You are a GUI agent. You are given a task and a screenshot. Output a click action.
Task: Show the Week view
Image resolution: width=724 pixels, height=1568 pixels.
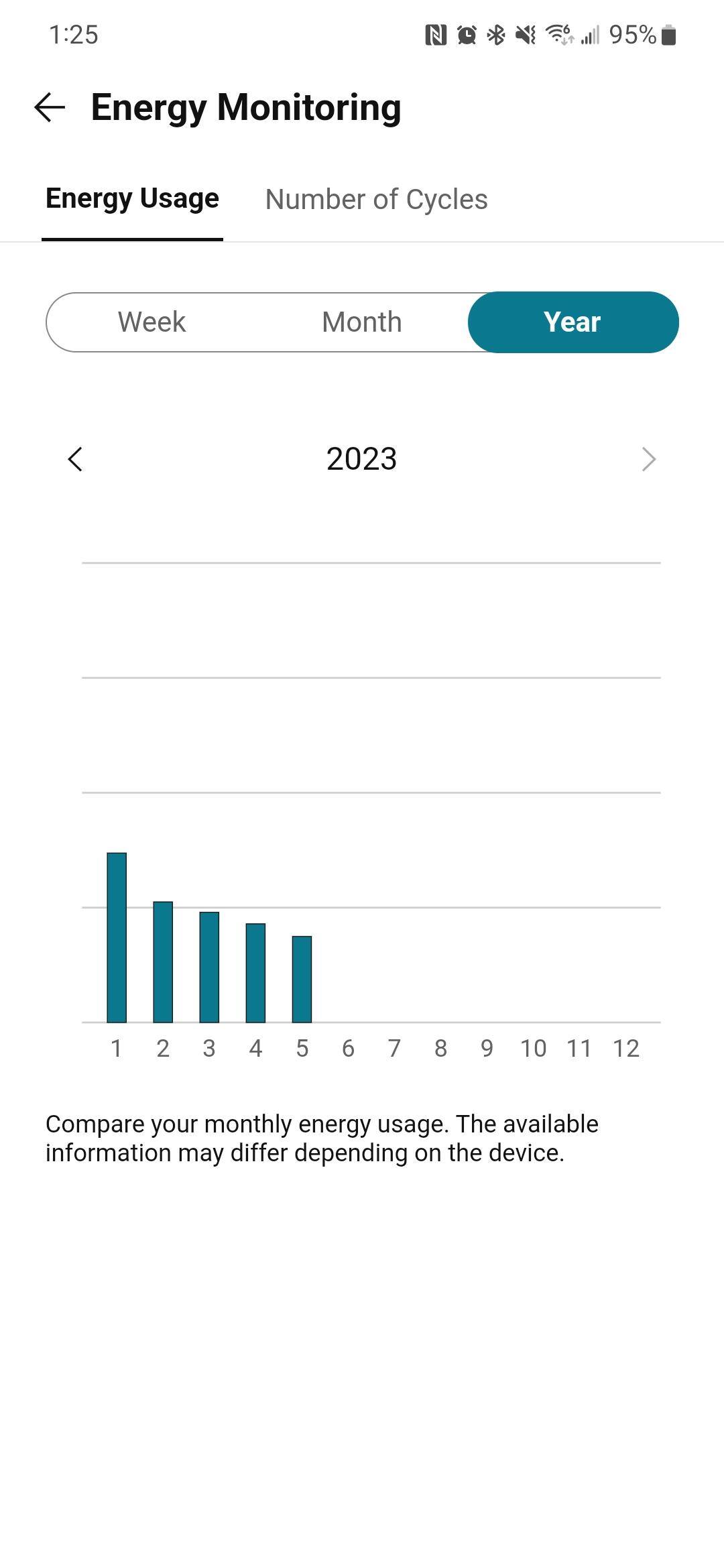(152, 322)
